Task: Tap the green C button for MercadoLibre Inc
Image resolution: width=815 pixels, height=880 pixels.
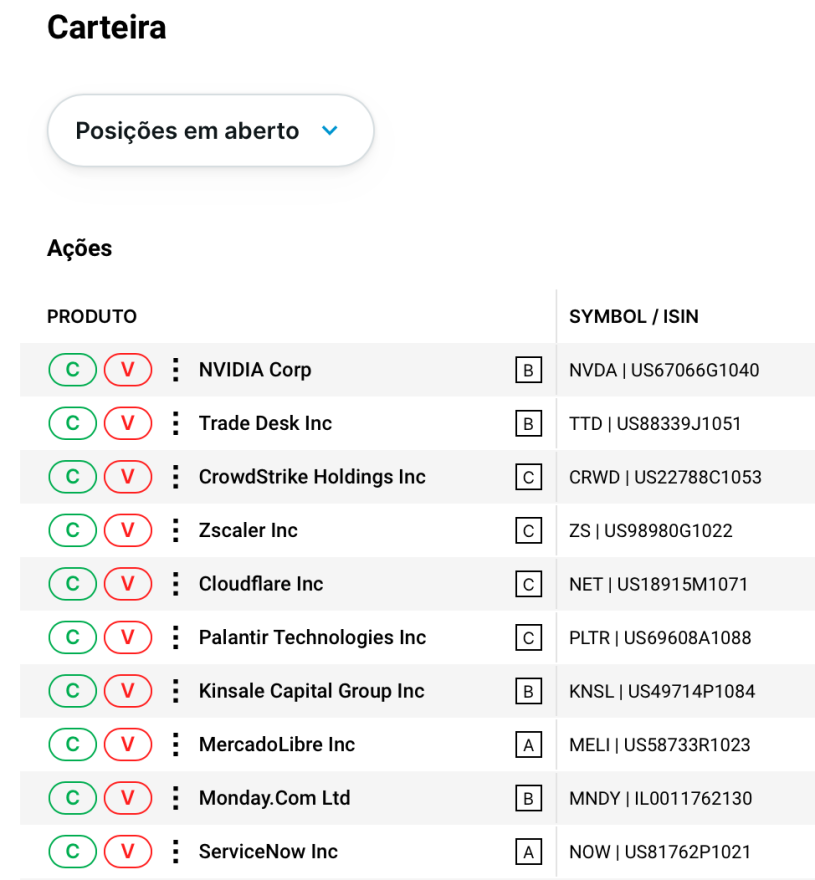Action: pos(72,745)
